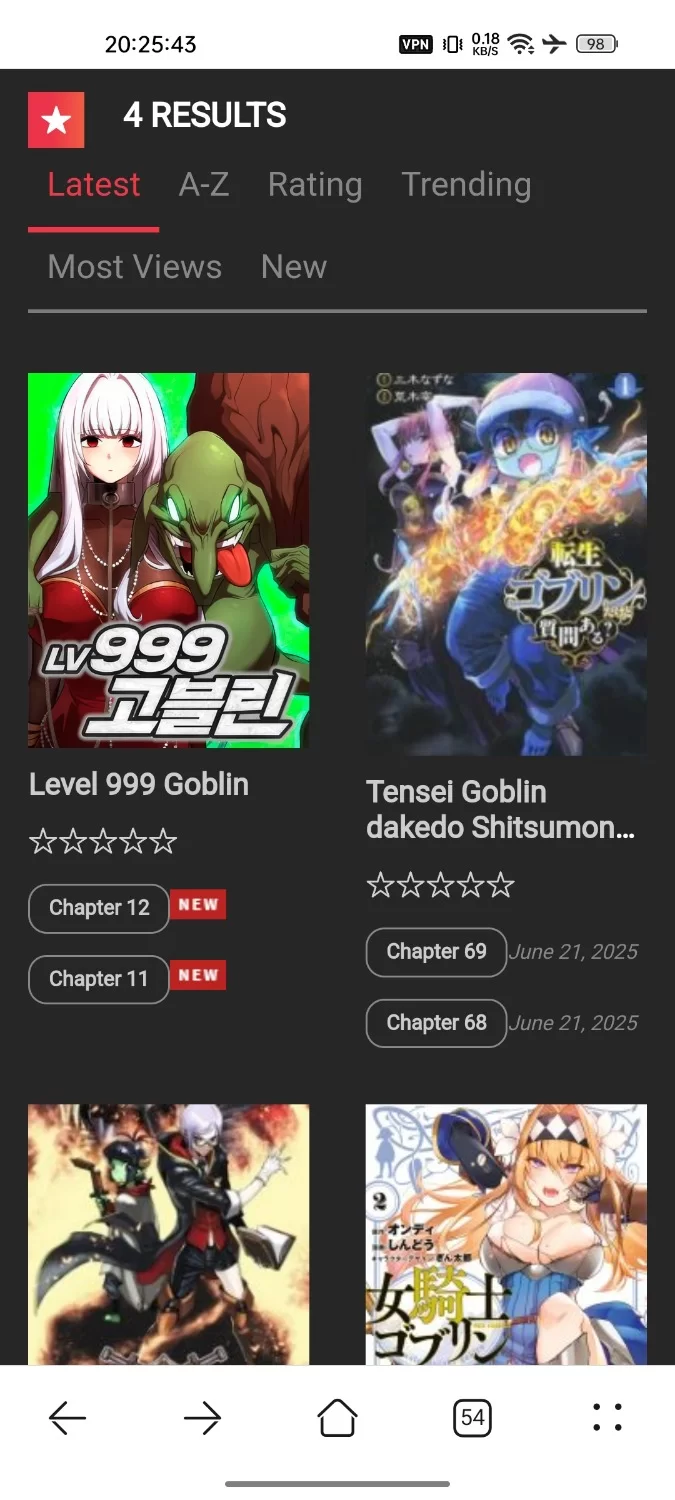The image size is (675, 1500).
Task: Go to the browser home page
Action: click(337, 1417)
